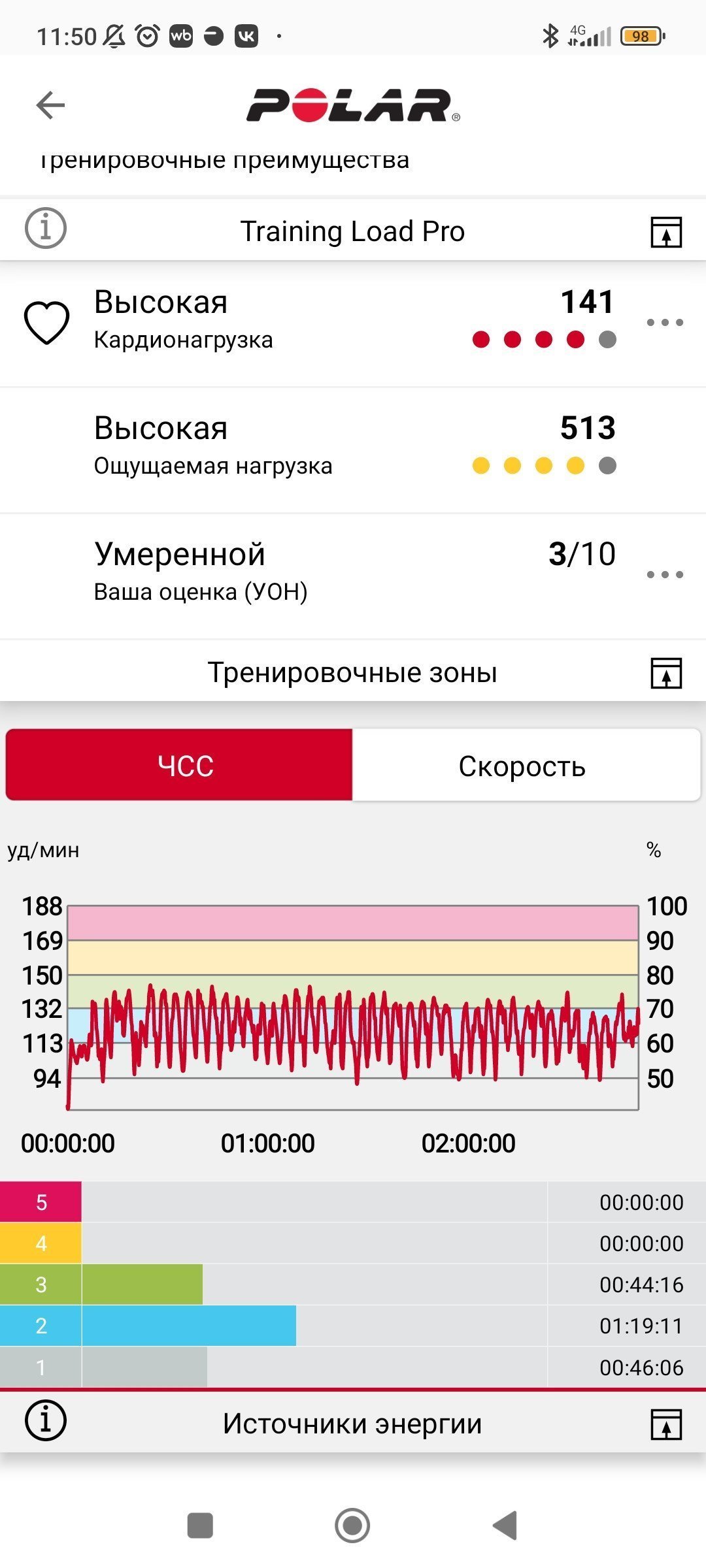Collapse the Training Load Pro section
Viewport: 706px width, 1568px height.
666,231
